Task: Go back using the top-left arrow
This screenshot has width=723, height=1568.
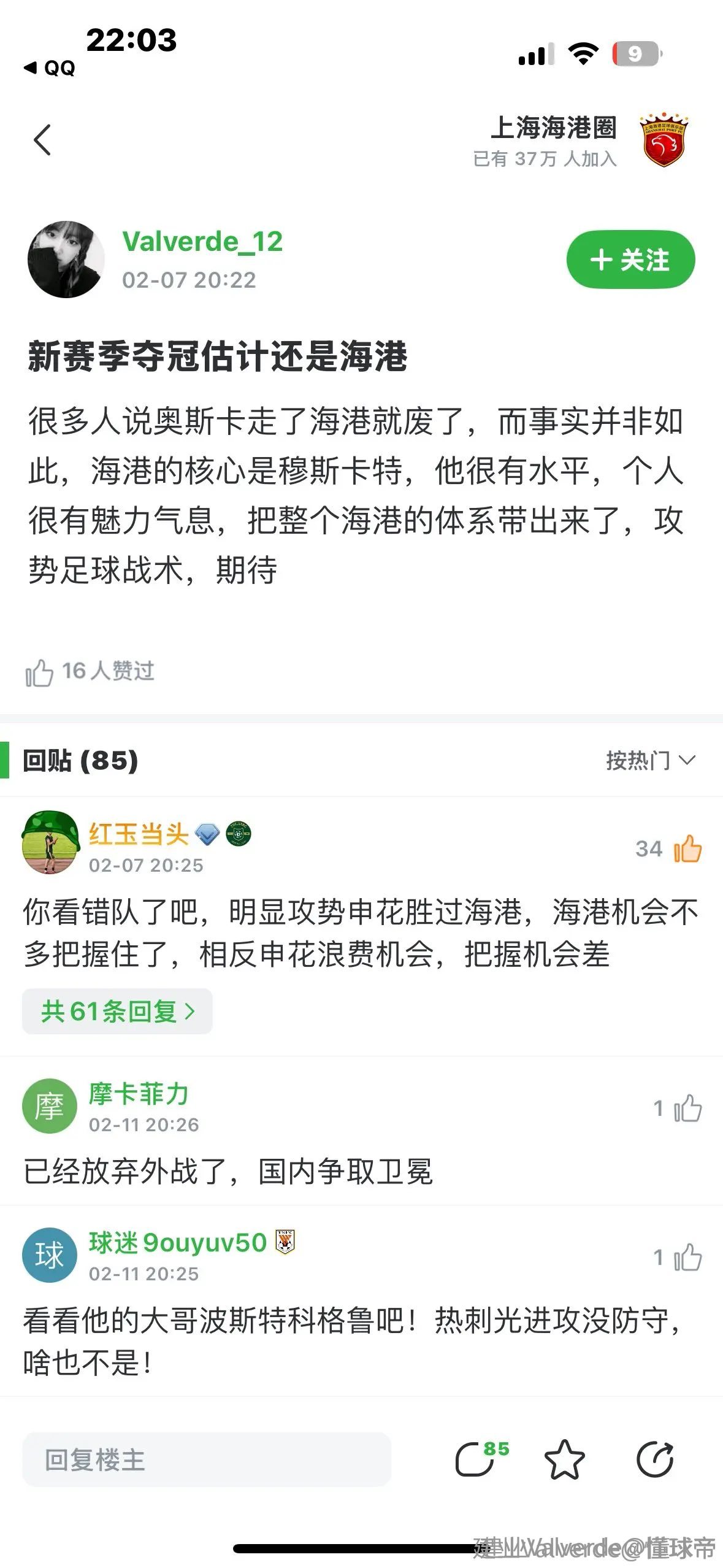Action: [x=42, y=140]
